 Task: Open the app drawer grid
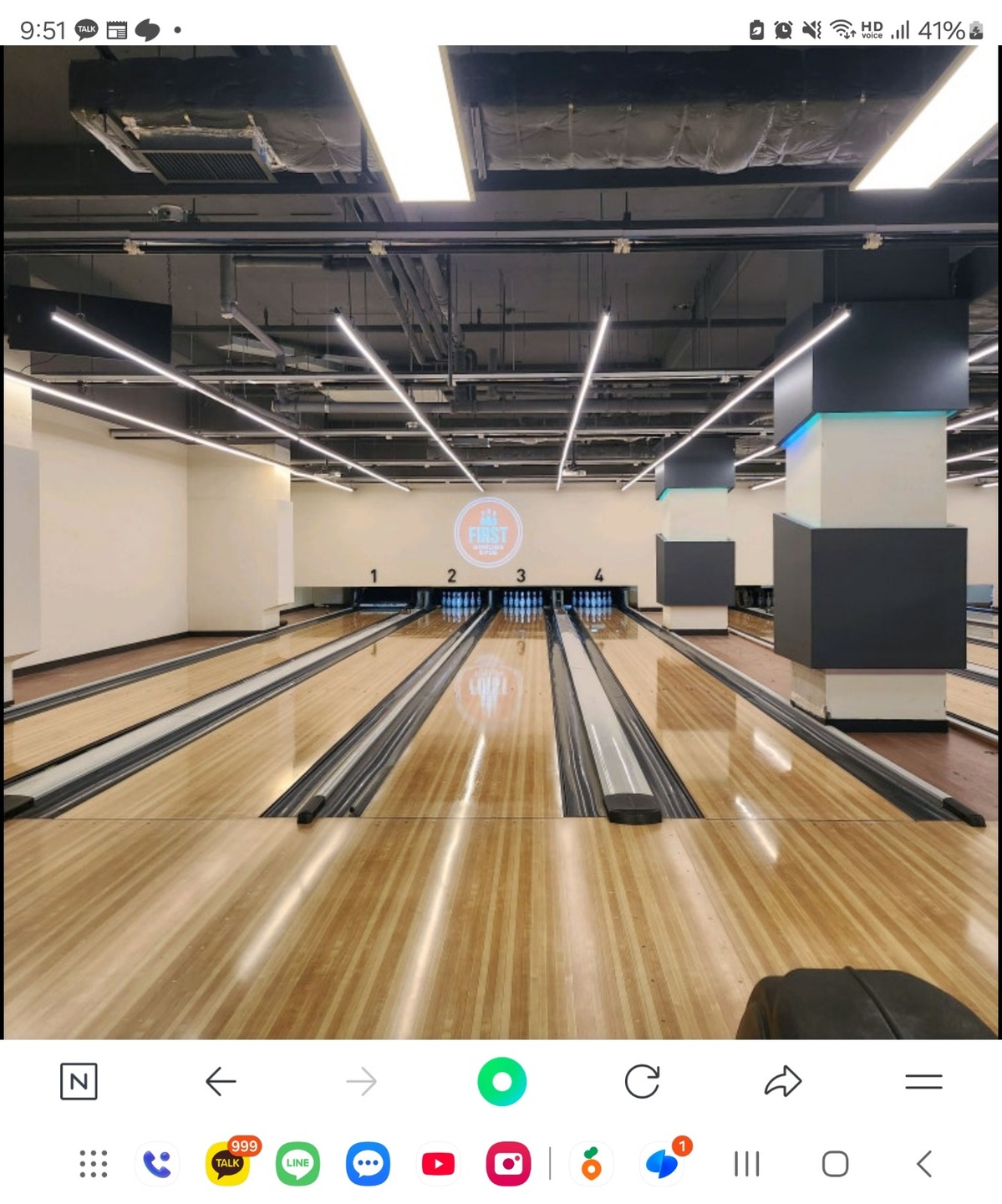[93, 1163]
